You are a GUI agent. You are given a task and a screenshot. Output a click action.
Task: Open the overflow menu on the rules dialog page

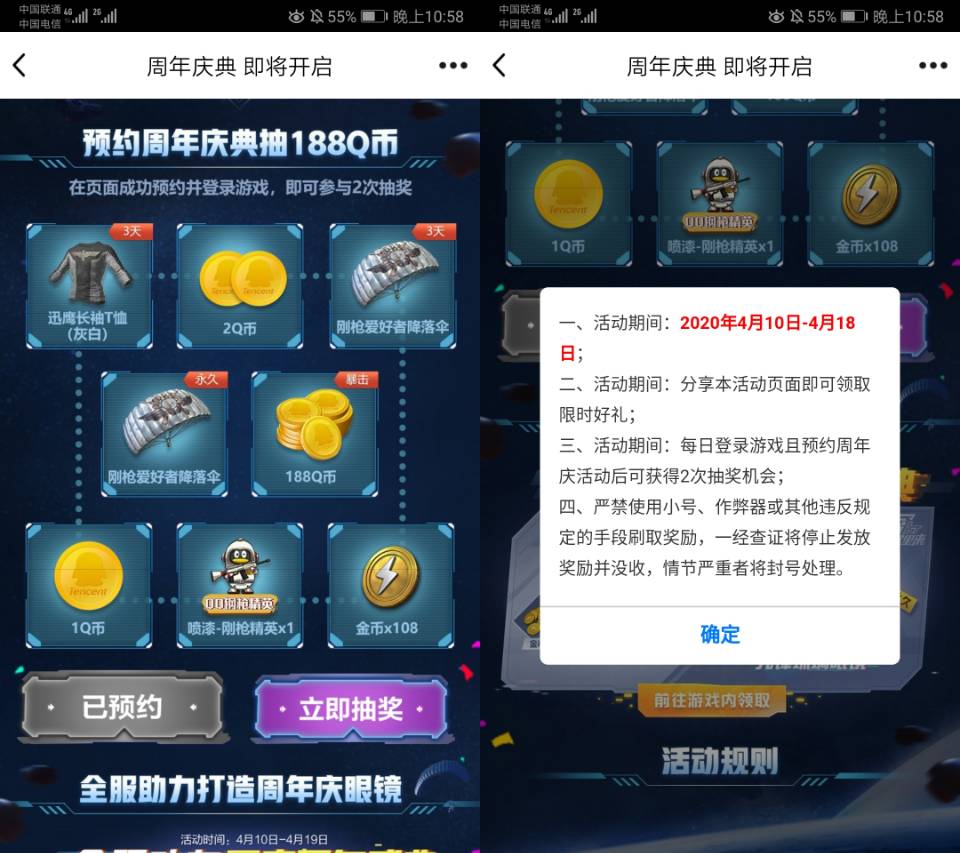tap(932, 66)
